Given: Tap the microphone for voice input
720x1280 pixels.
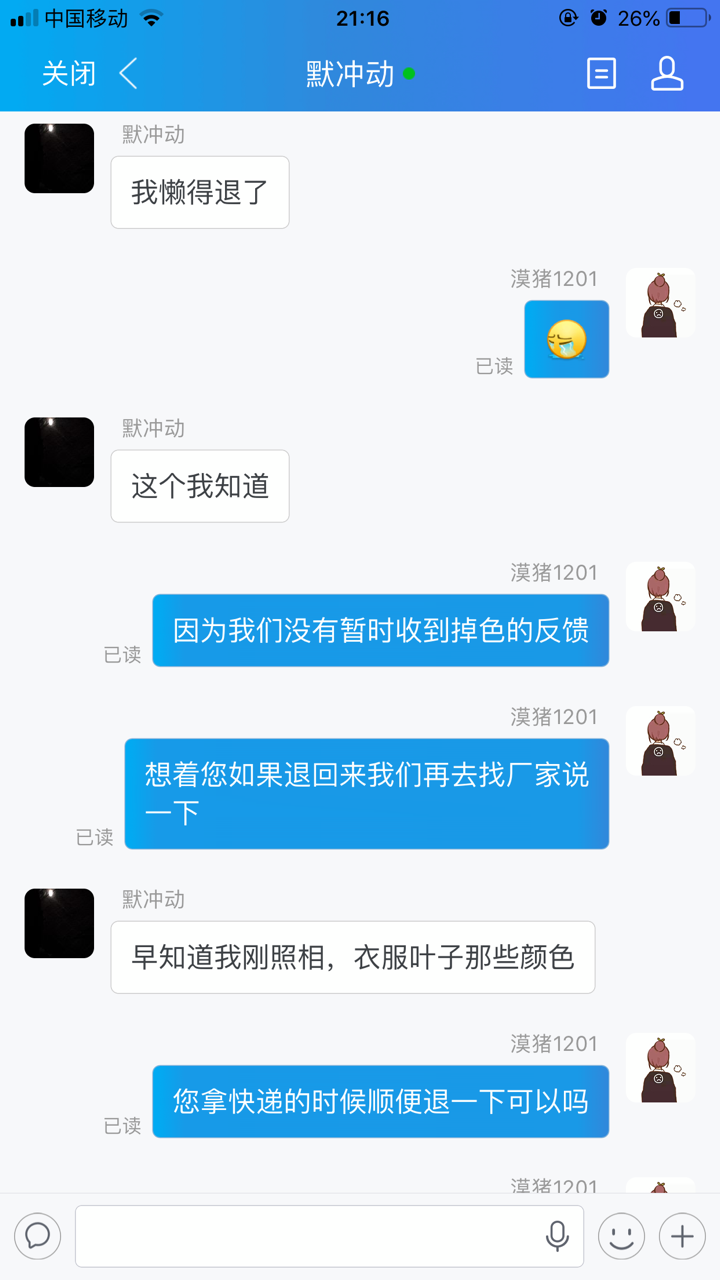Looking at the screenshot, I should click(557, 1236).
